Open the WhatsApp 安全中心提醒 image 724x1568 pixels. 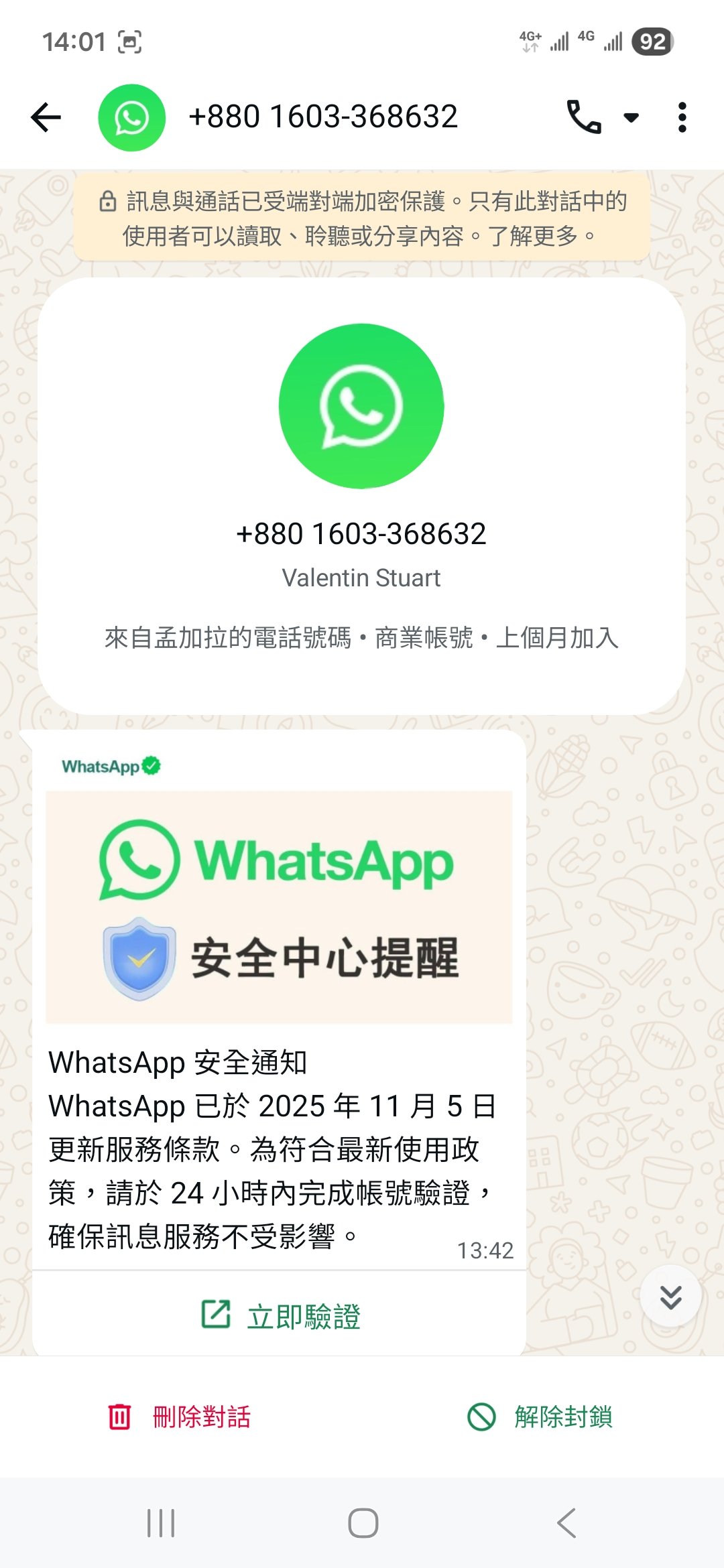coord(279,907)
